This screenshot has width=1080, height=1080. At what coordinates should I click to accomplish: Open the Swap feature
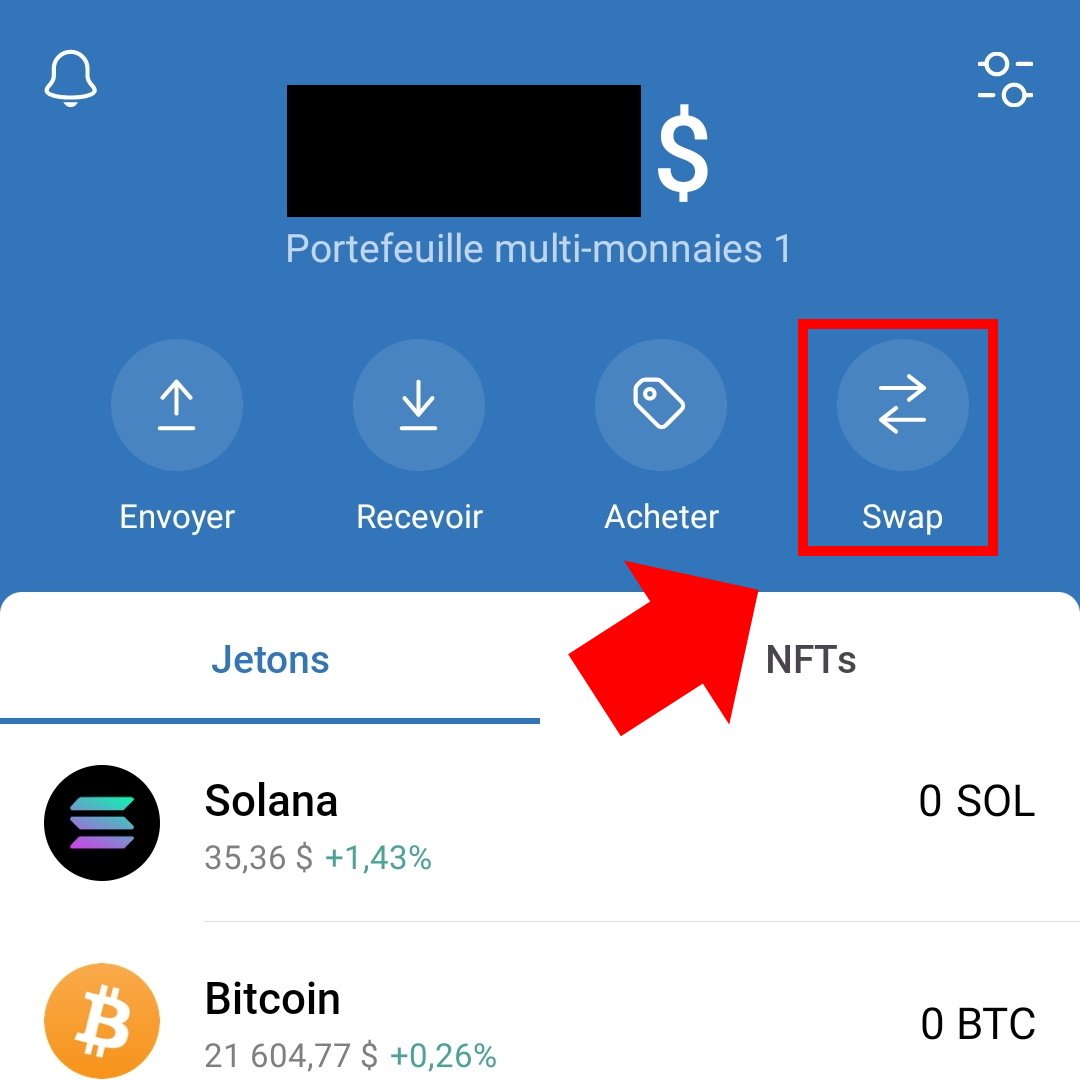pyautogui.click(x=902, y=406)
